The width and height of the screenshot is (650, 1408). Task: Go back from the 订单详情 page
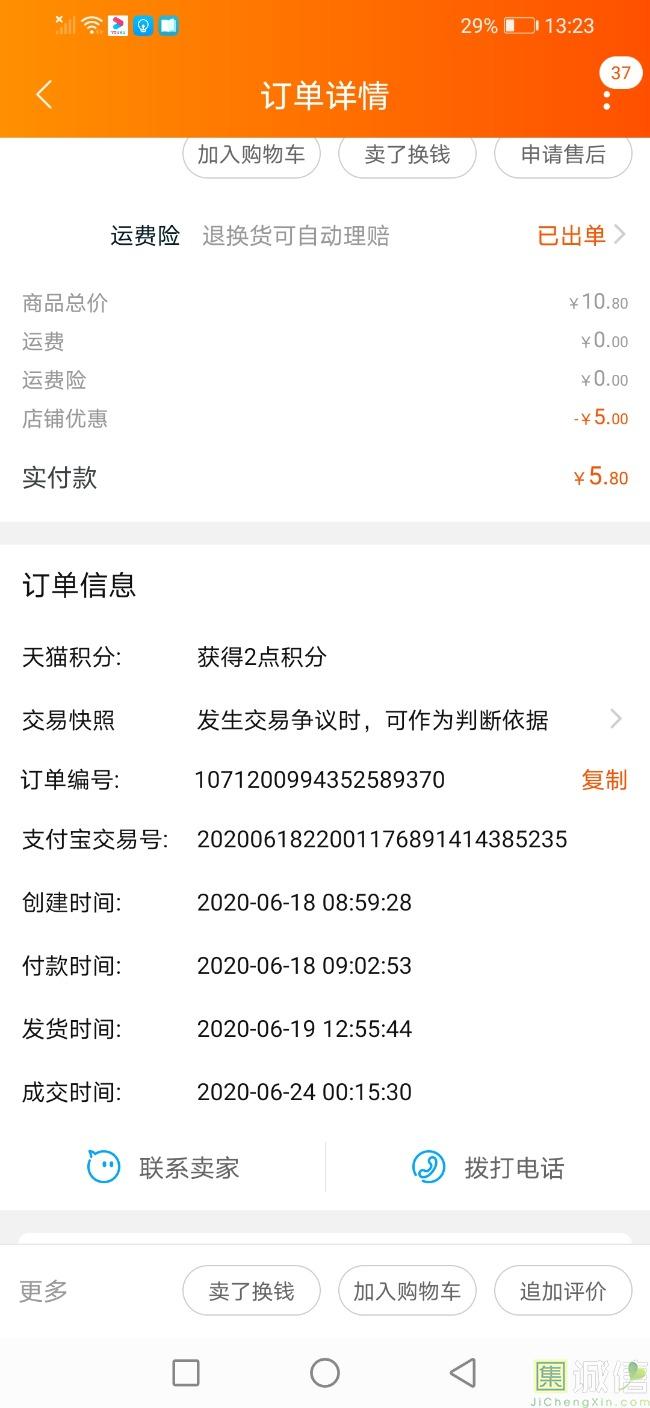[x=43, y=95]
